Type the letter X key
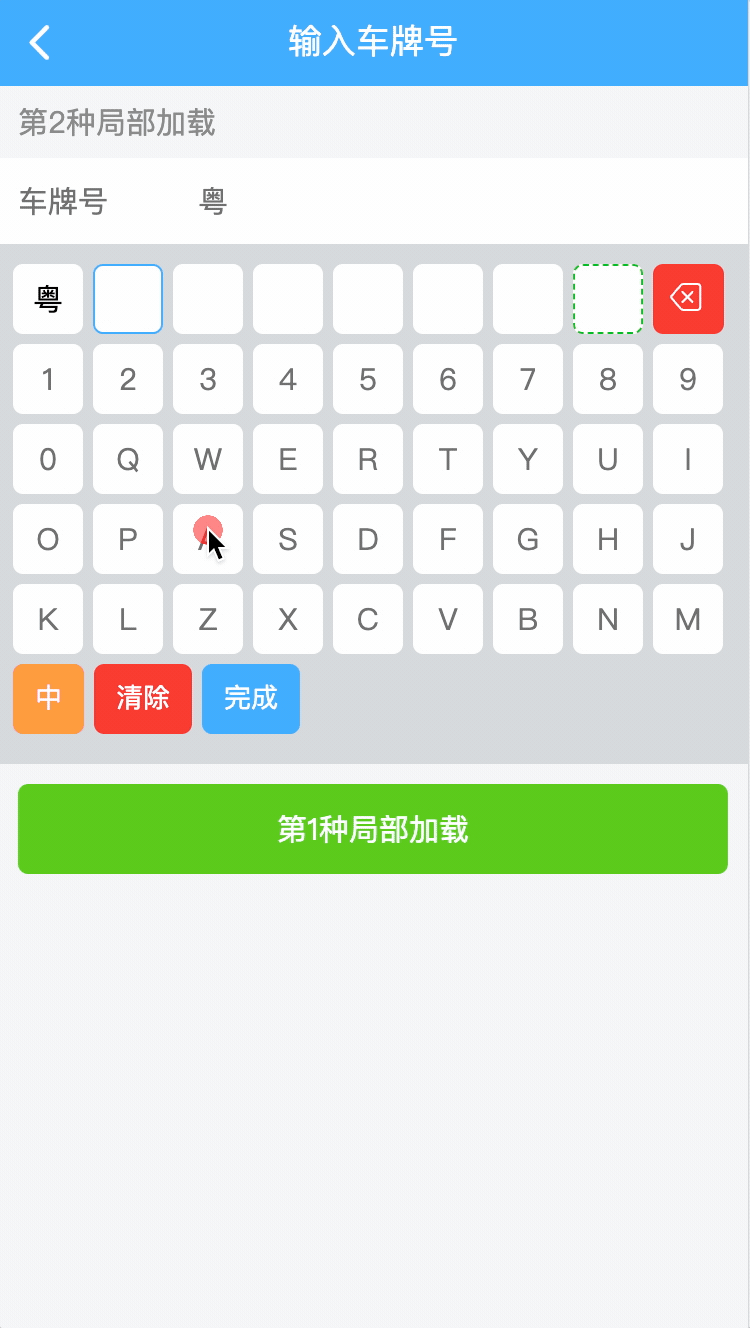Image resolution: width=750 pixels, height=1328 pixels. click(288, 619)
